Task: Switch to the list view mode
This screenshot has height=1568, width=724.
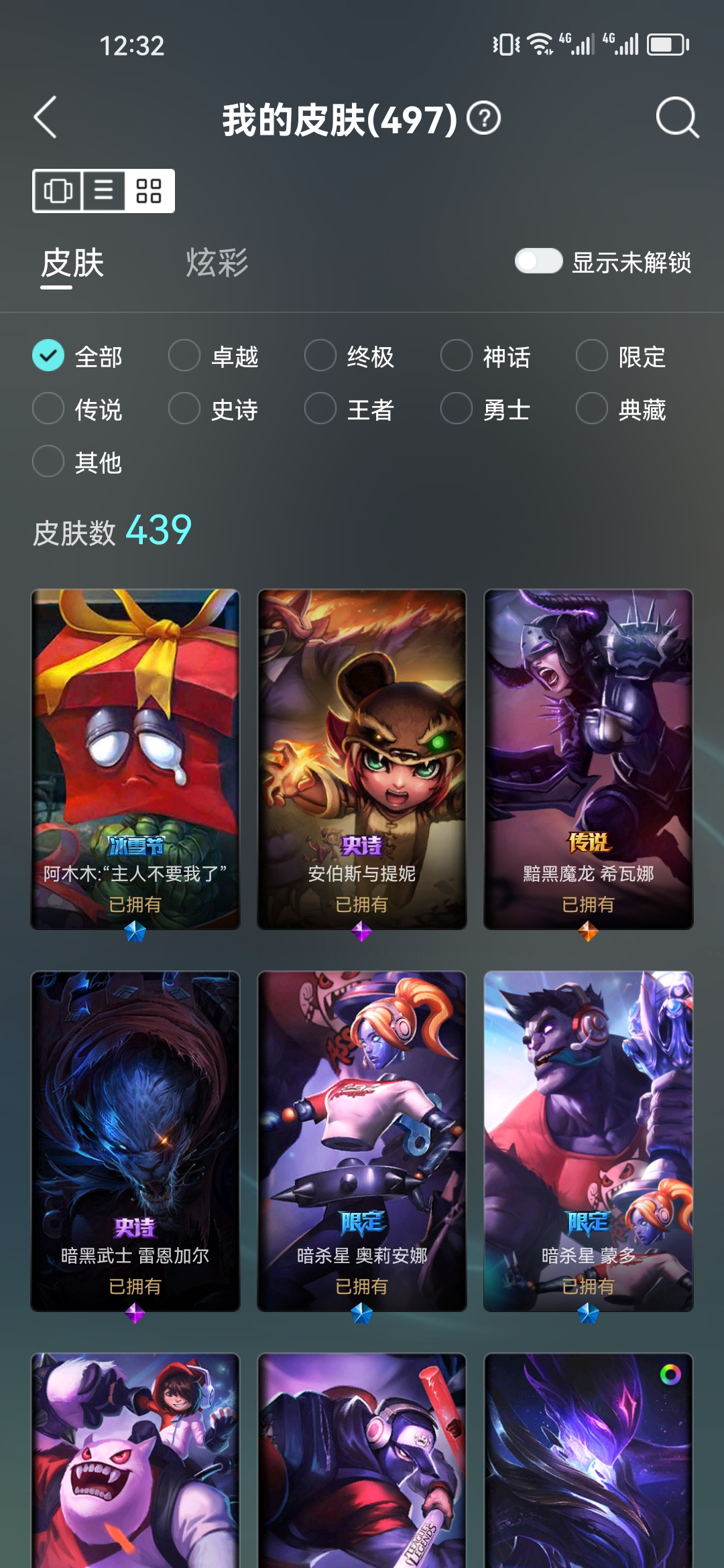Action: [x=103, y=191]
